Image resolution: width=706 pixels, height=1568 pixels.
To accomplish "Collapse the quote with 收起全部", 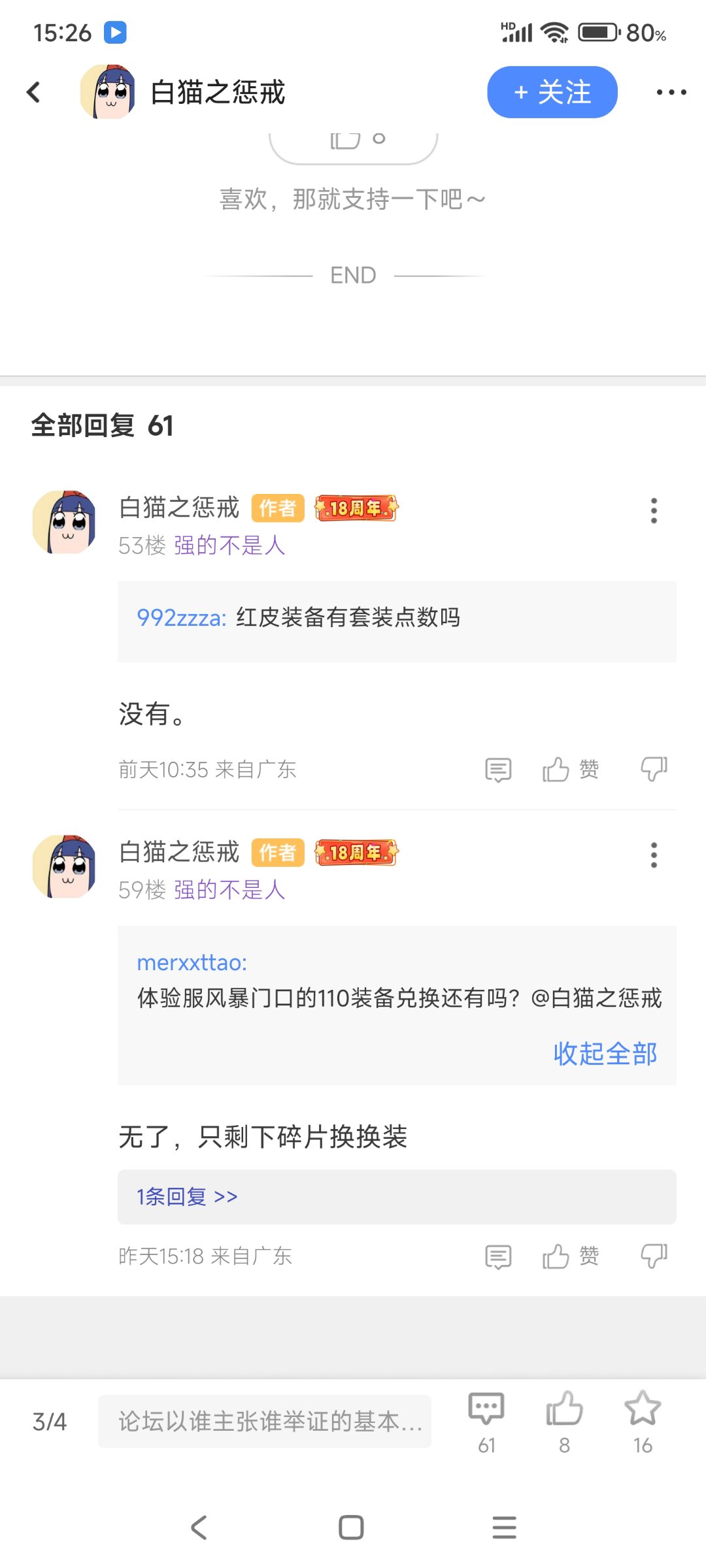I will tap(605, 1053).
